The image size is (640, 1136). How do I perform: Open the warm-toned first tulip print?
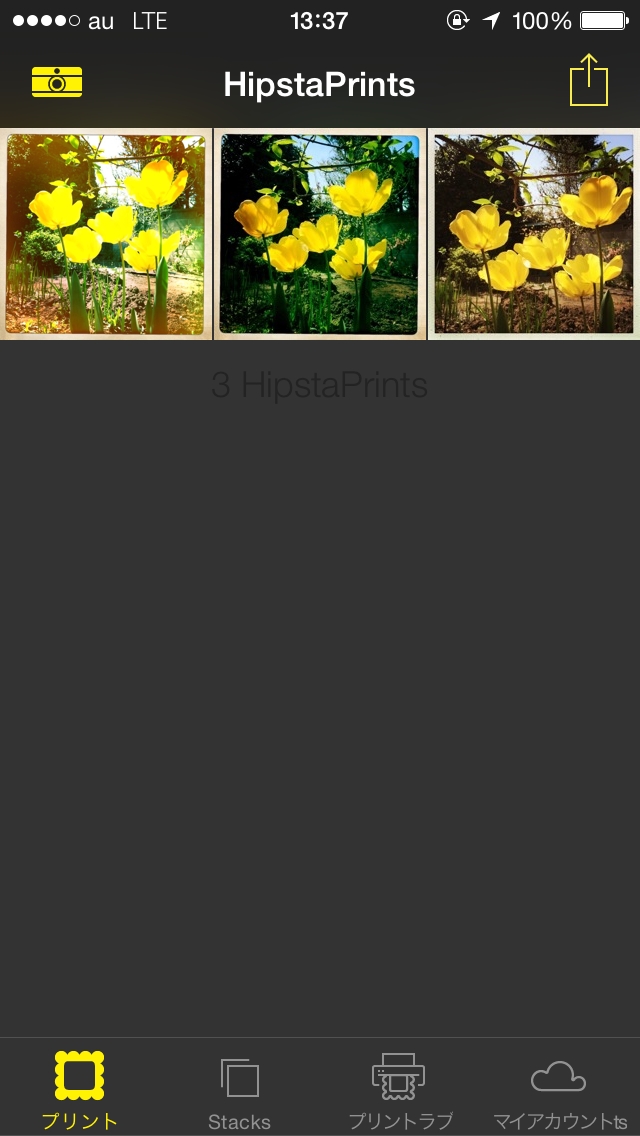[106, 234]
